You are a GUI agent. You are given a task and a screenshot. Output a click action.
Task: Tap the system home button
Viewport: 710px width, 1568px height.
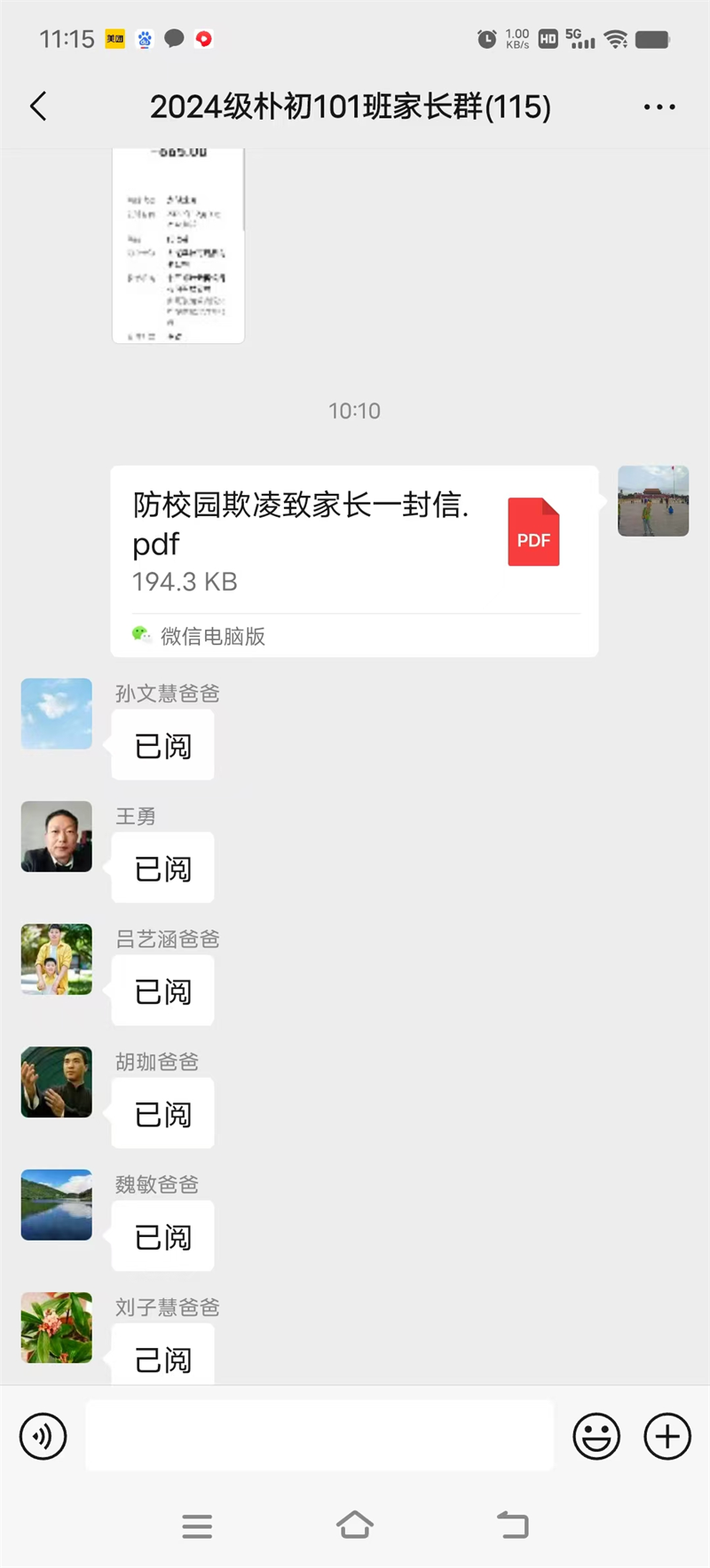pyautogui.click(x=355, y=1525)
